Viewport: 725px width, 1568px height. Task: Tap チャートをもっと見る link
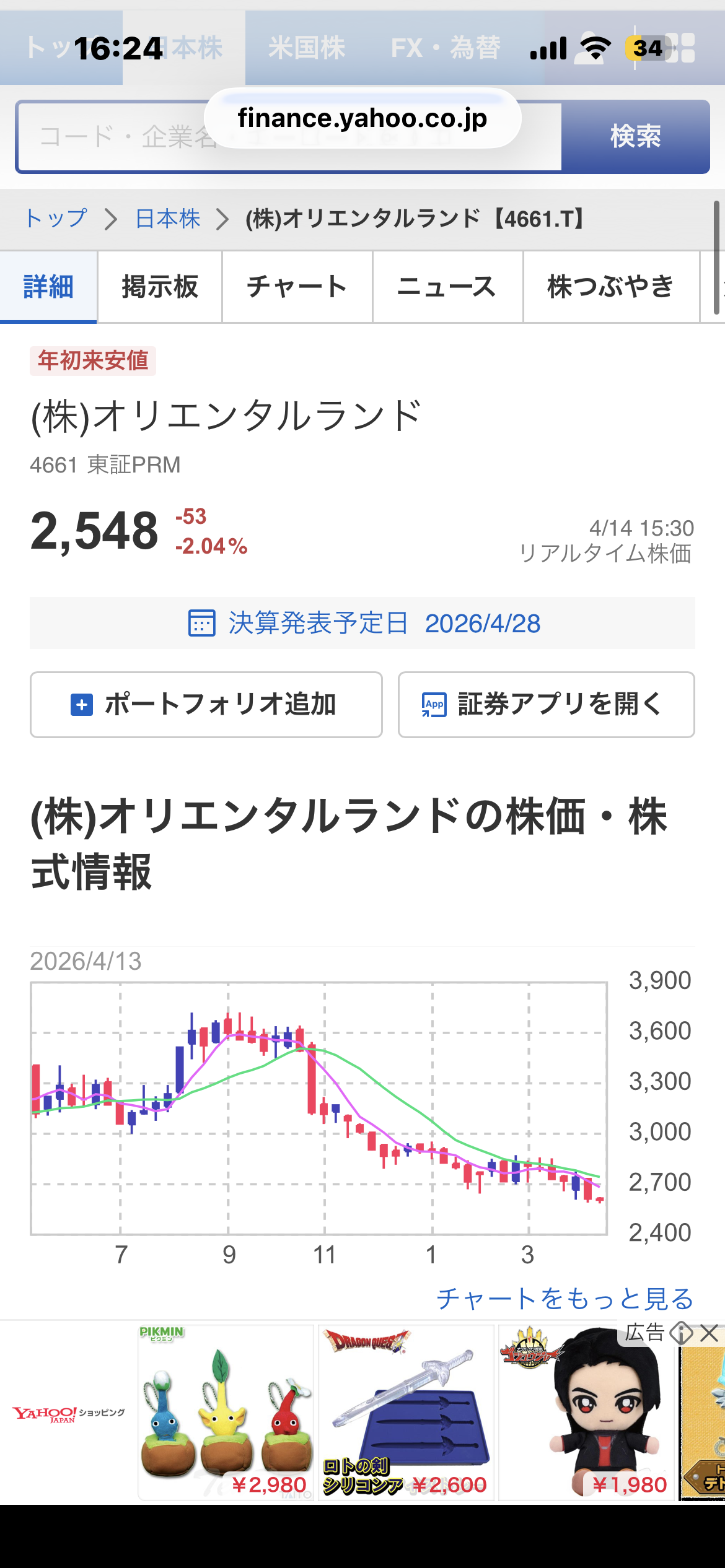pyautogui.click(x=565, y=1299)
